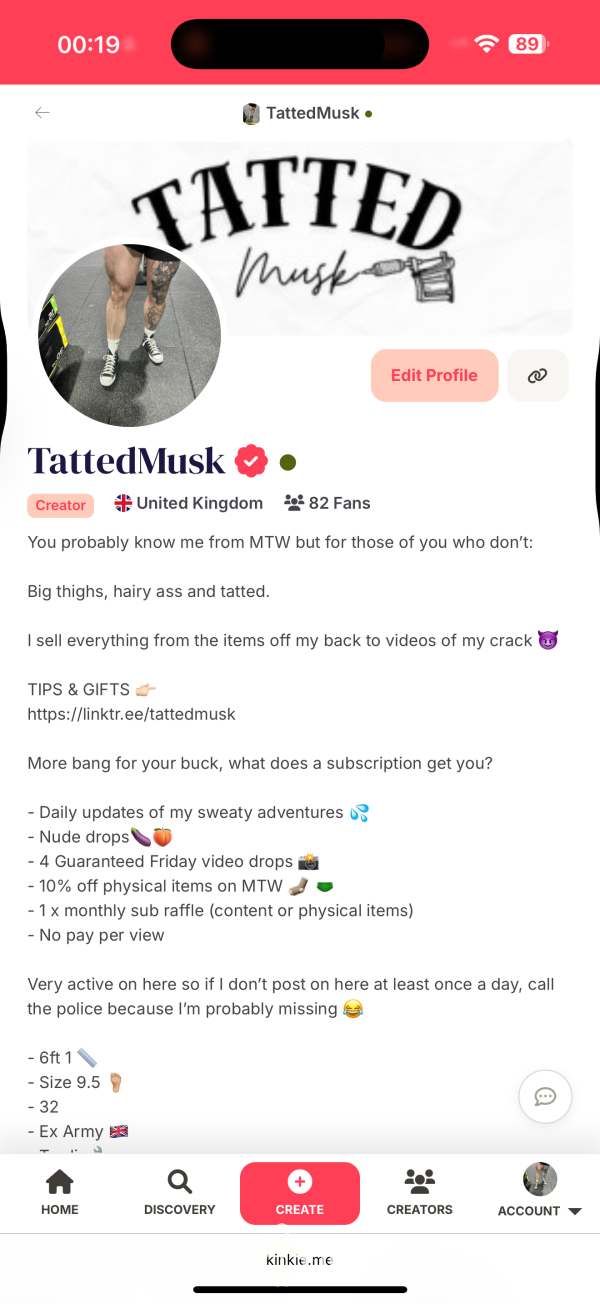Open the linktr.ee/tattedmusk link

tap(132, 715)
